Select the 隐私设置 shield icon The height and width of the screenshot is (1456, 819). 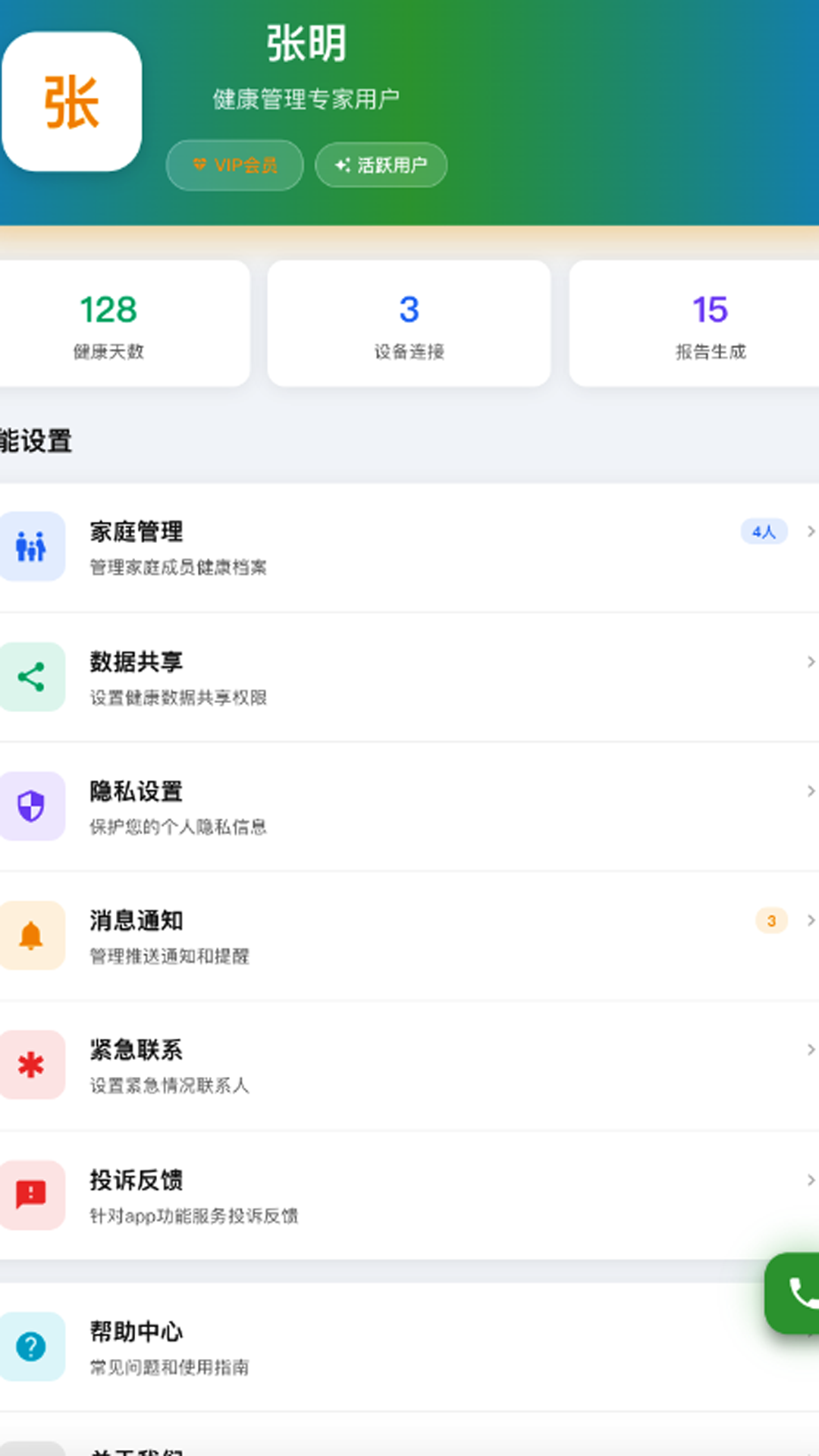[32, 806]
